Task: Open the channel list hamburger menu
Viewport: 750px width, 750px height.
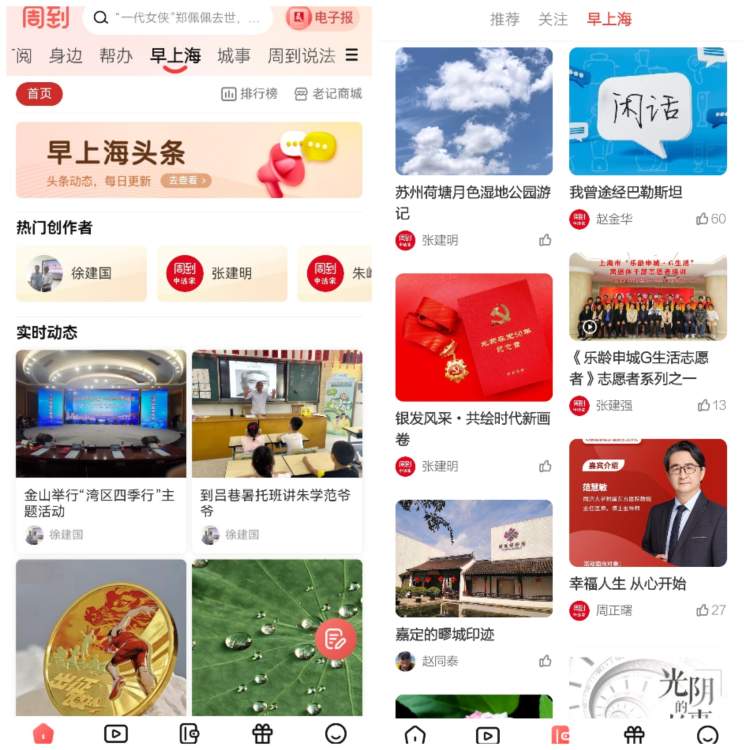Action: (x=352, y=55)
